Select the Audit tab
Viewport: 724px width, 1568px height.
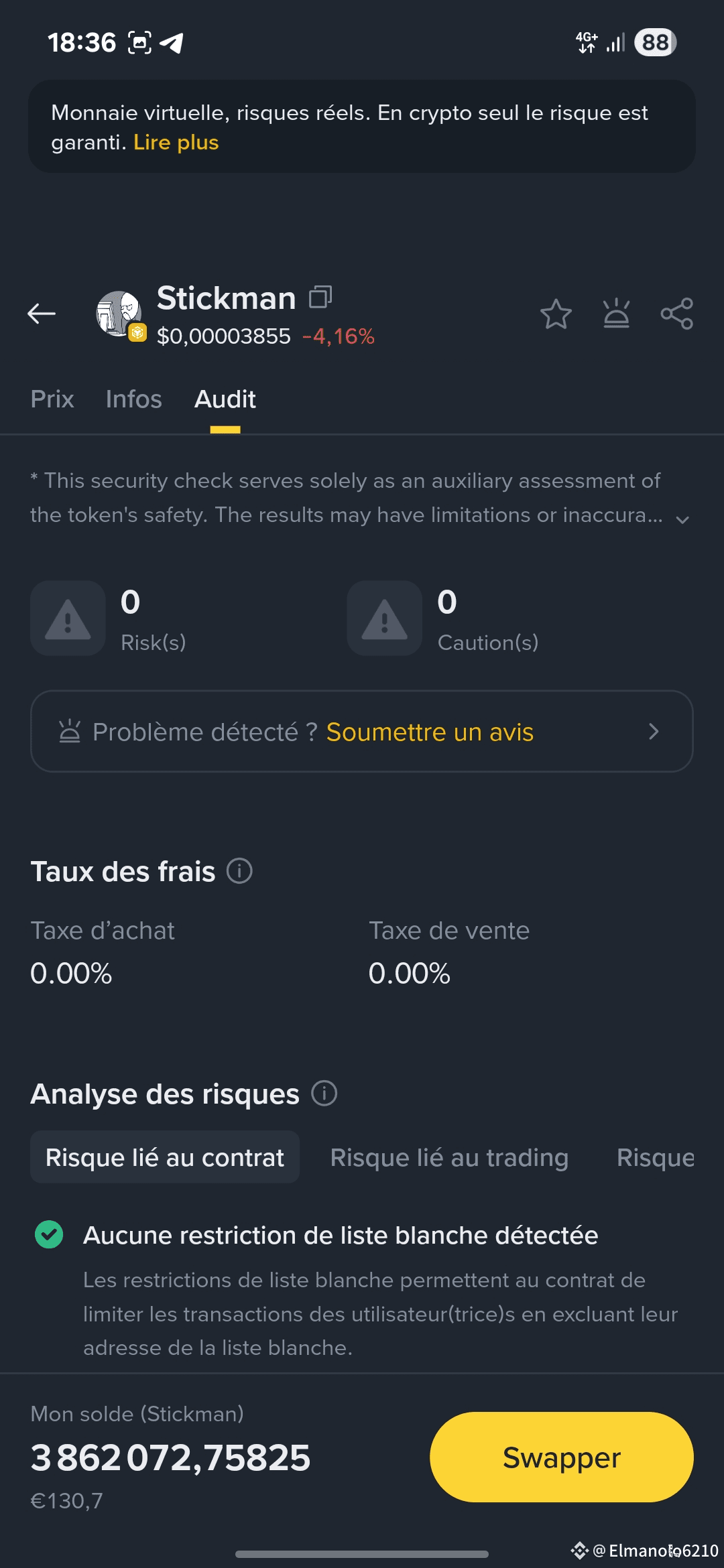coord(225,399)
